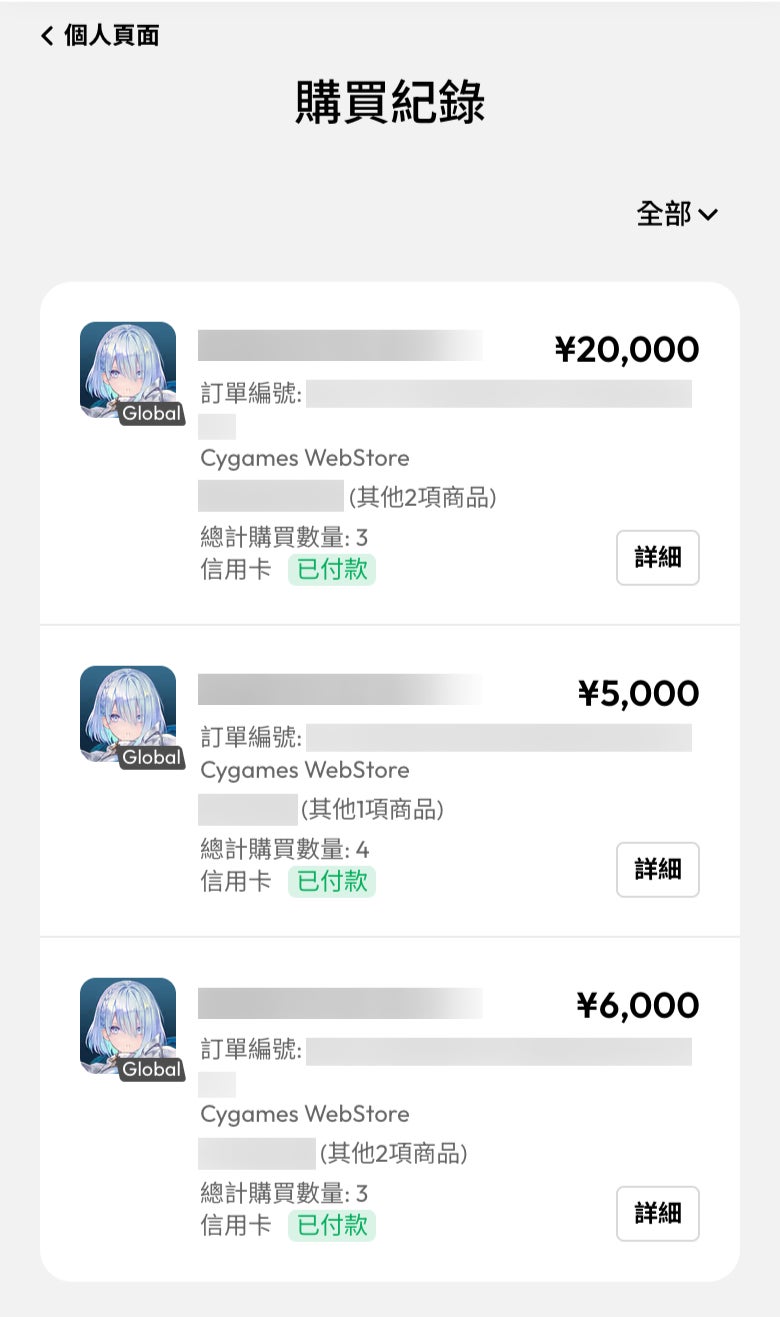780x1317 pixels.
Task: Select the Cygames WebStore label on the first order
Action: (x=303, y=458)
